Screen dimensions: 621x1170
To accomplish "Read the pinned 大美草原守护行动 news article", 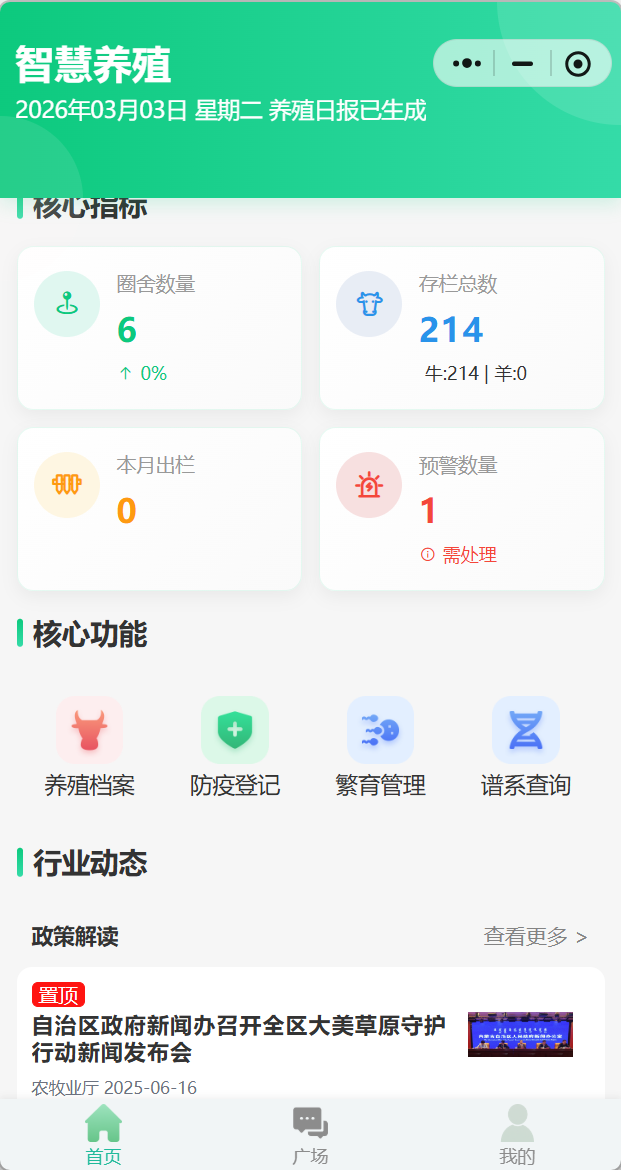I will coord(238,1039).
